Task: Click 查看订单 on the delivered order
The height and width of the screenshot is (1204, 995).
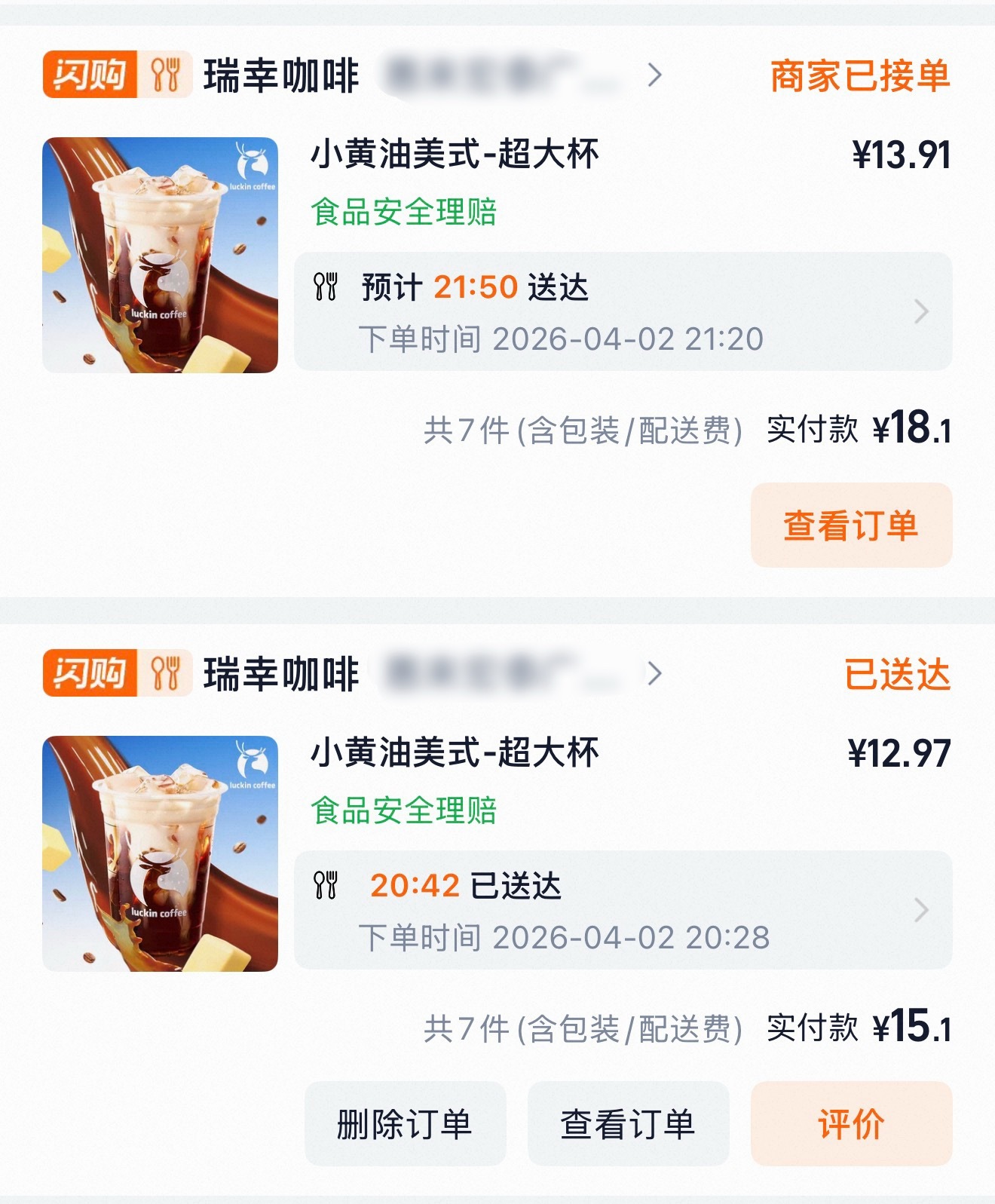Action: coord(626,1123)
